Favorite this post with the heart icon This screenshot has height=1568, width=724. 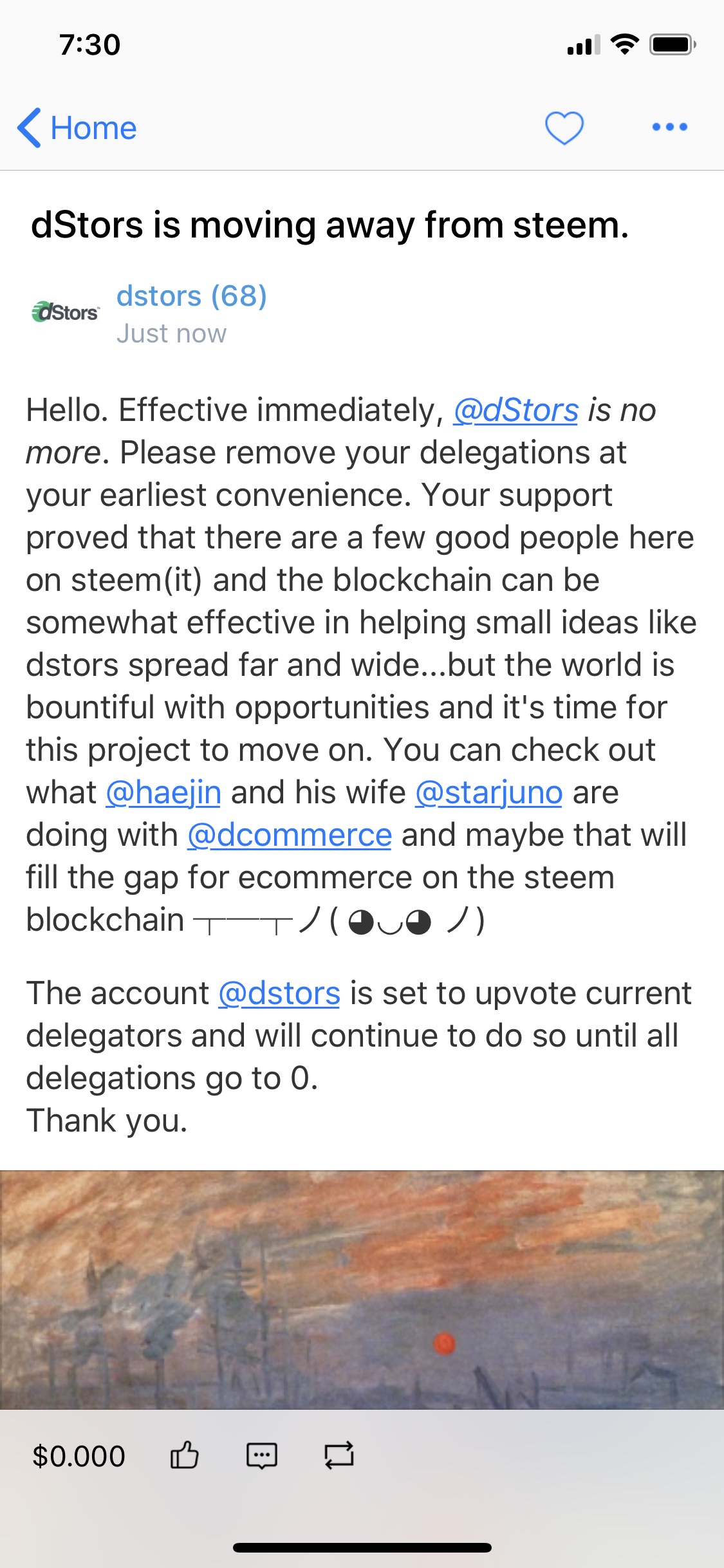(x=564, y=127)
